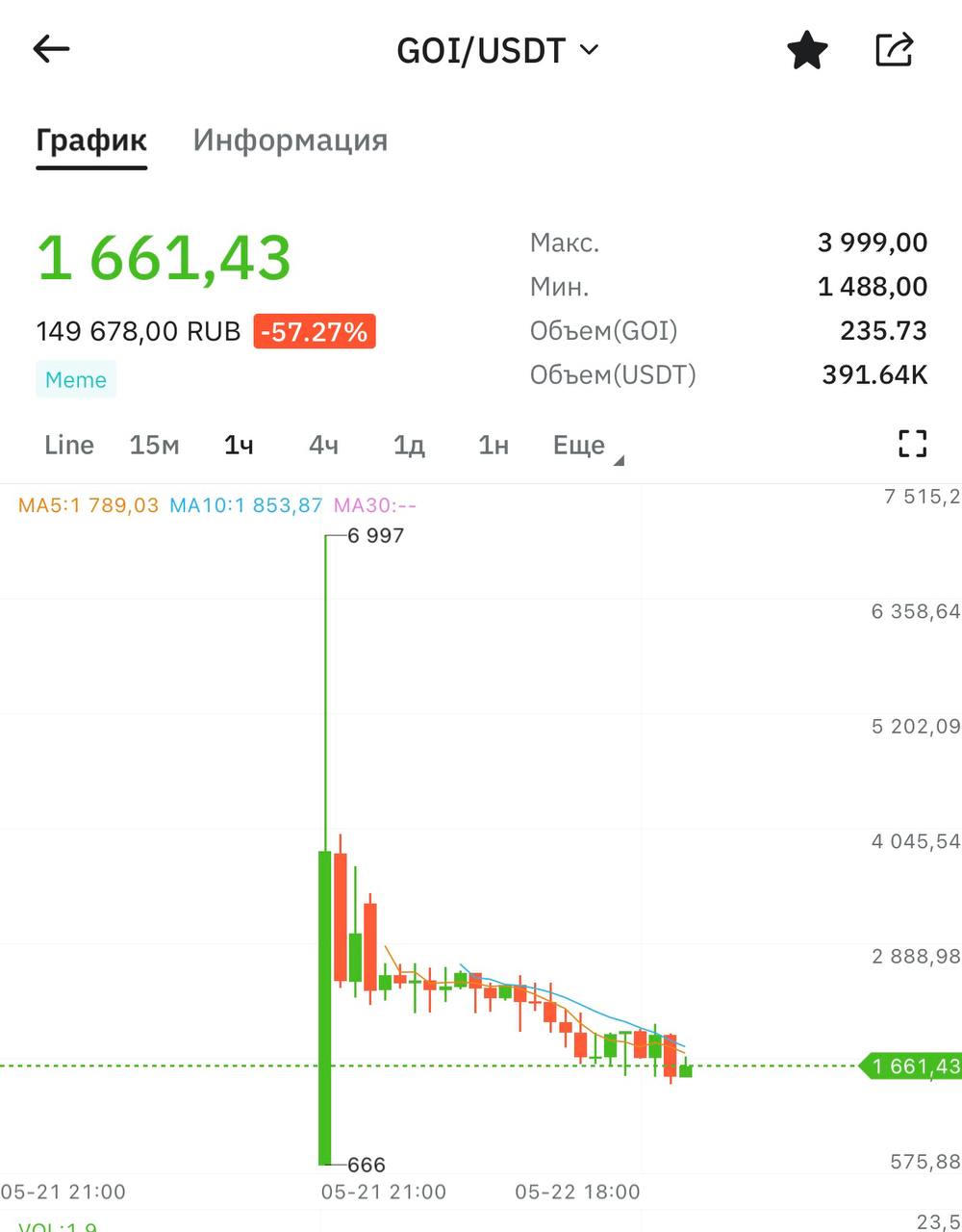Open the chart in fullscreen

(912, 444)
